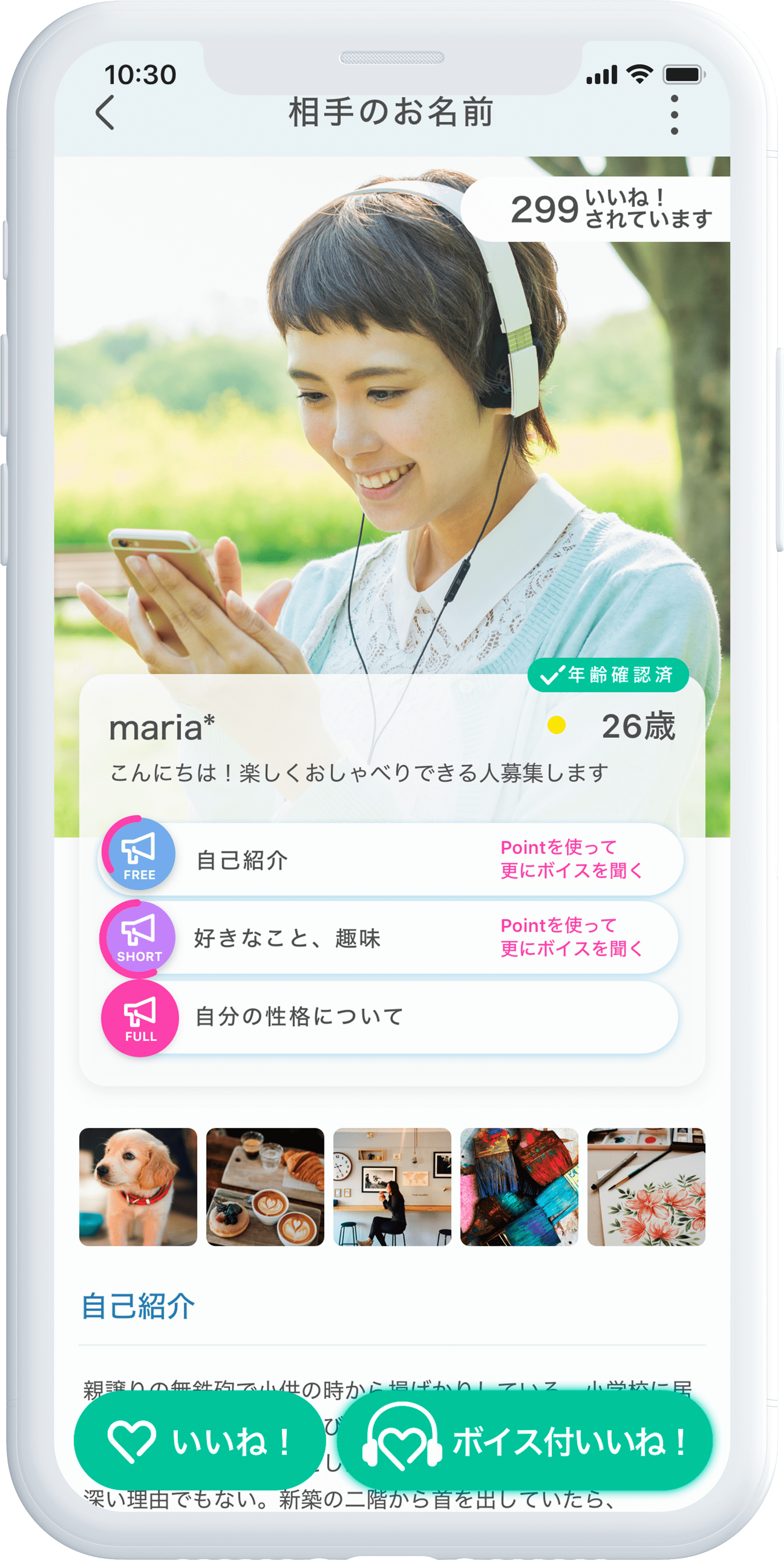Use Points link on 好きなこと、趣味 row
The width and height of the screenshot is (784, 1560).
pyautogui.click(x=571, y=937)
